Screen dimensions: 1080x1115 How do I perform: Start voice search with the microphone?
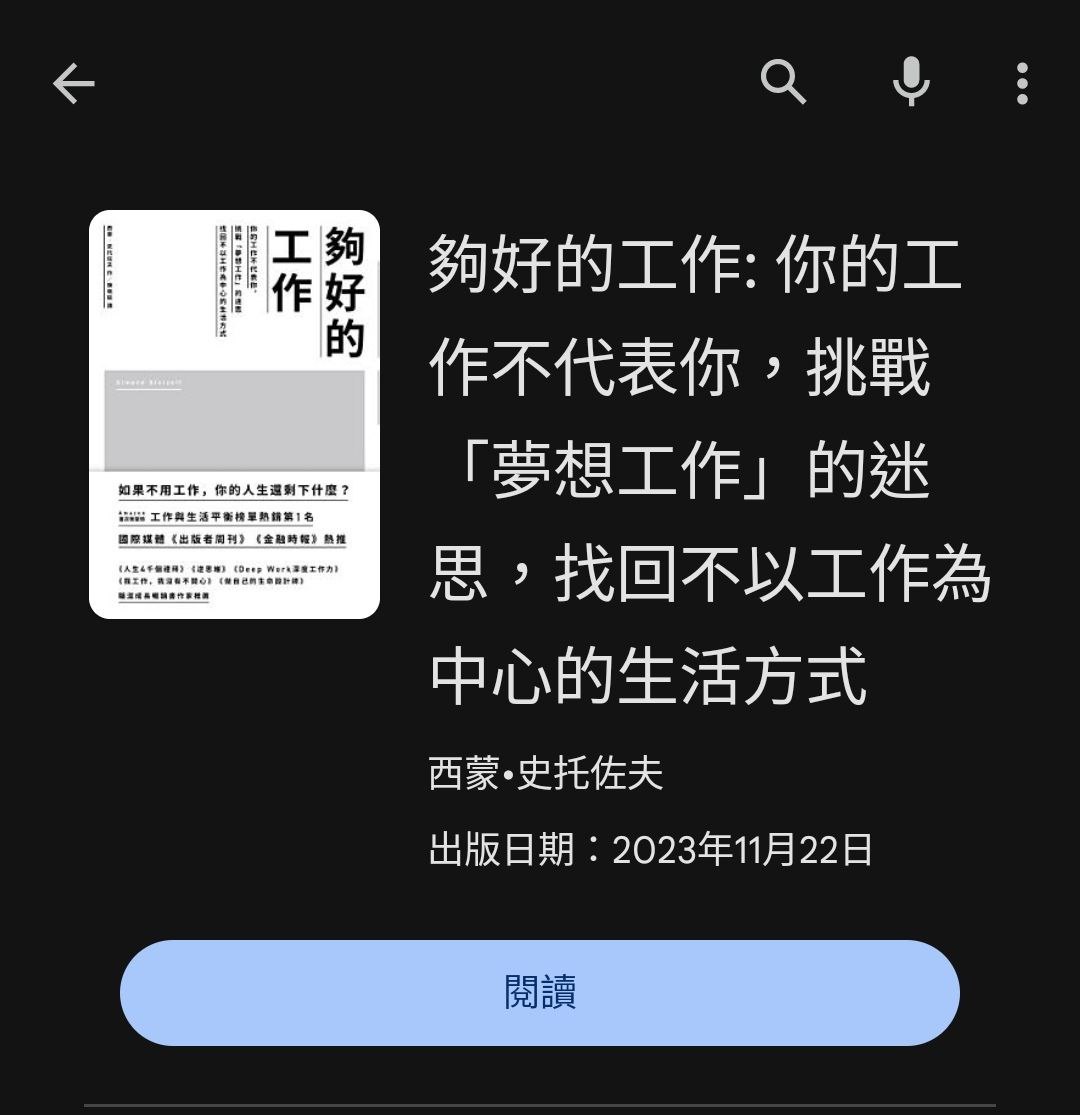(911, 82)
